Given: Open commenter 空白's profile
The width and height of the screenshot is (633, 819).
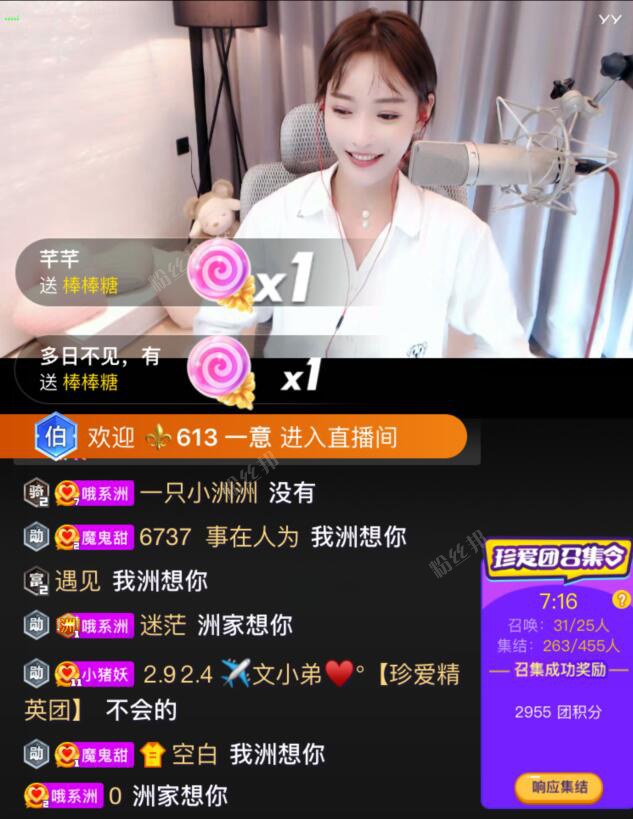Looking at the screenshot, I should (x=194, y=753).
